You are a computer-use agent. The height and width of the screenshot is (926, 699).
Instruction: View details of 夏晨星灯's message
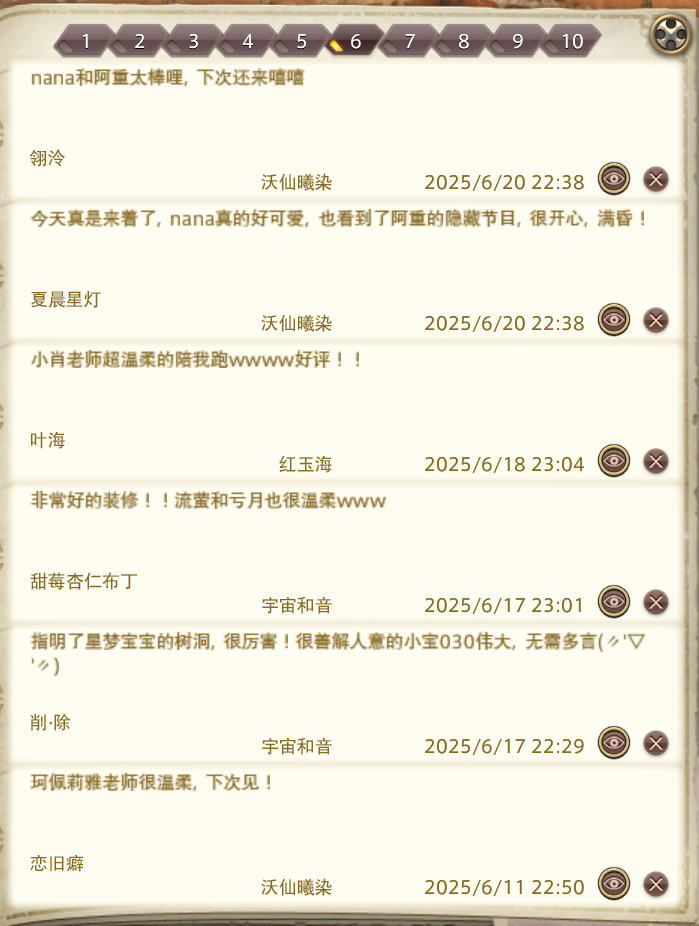[614, 320]
